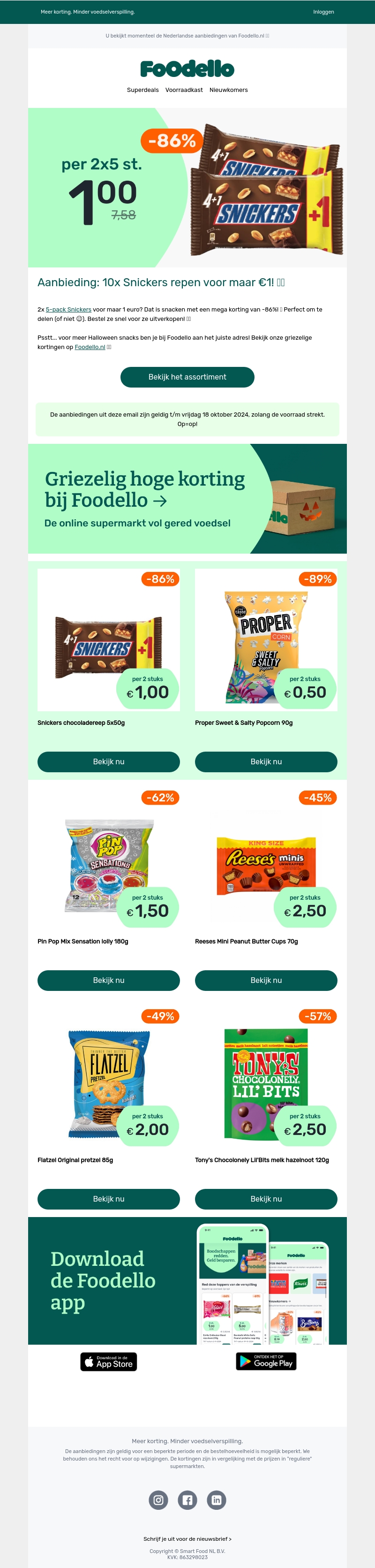Open the Snickers product image tile
The height and width of the screenshot is (1568, 375).
pyautogui.click(x=108, y=639)
